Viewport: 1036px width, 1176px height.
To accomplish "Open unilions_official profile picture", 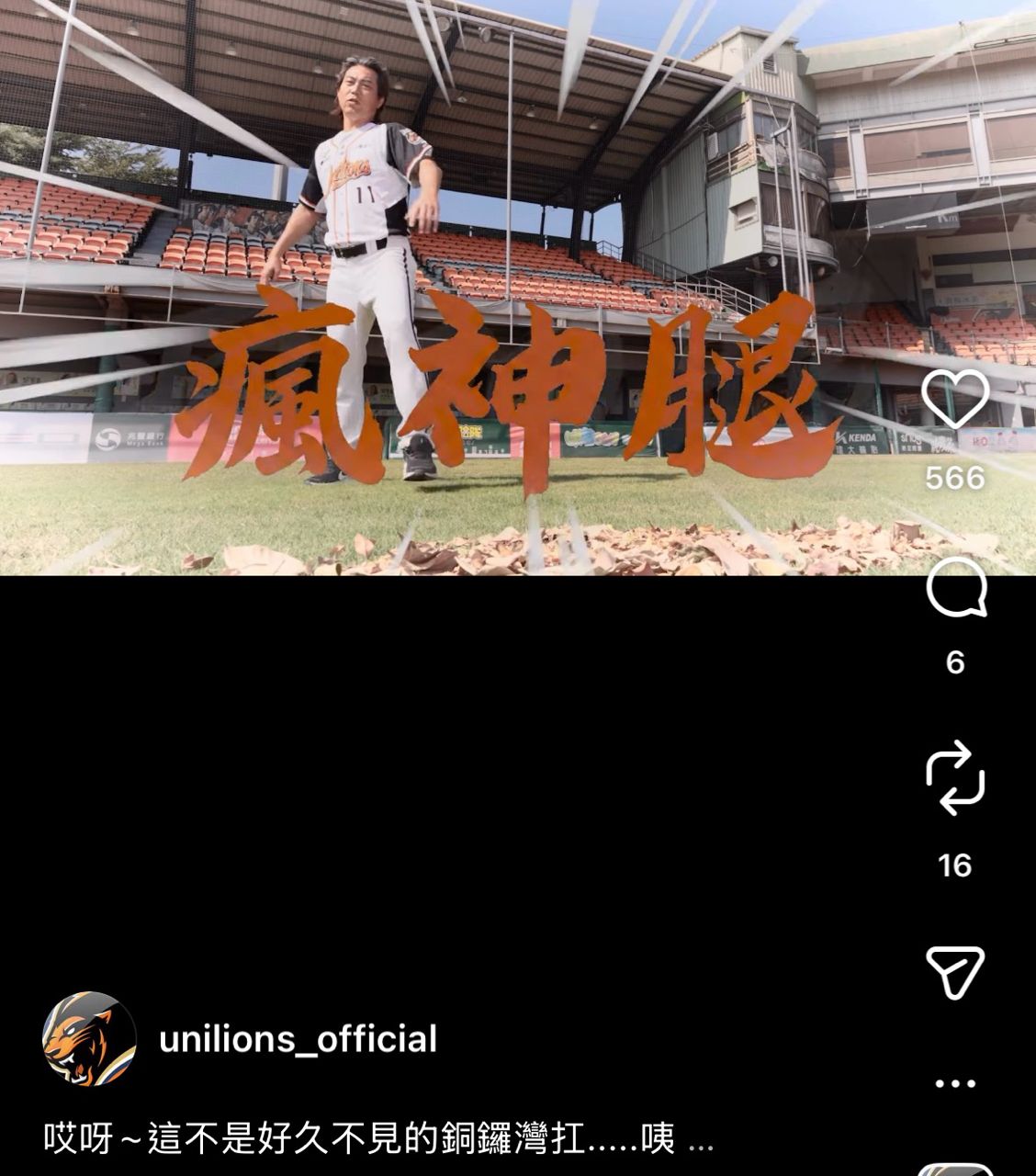I will 89,1039.
